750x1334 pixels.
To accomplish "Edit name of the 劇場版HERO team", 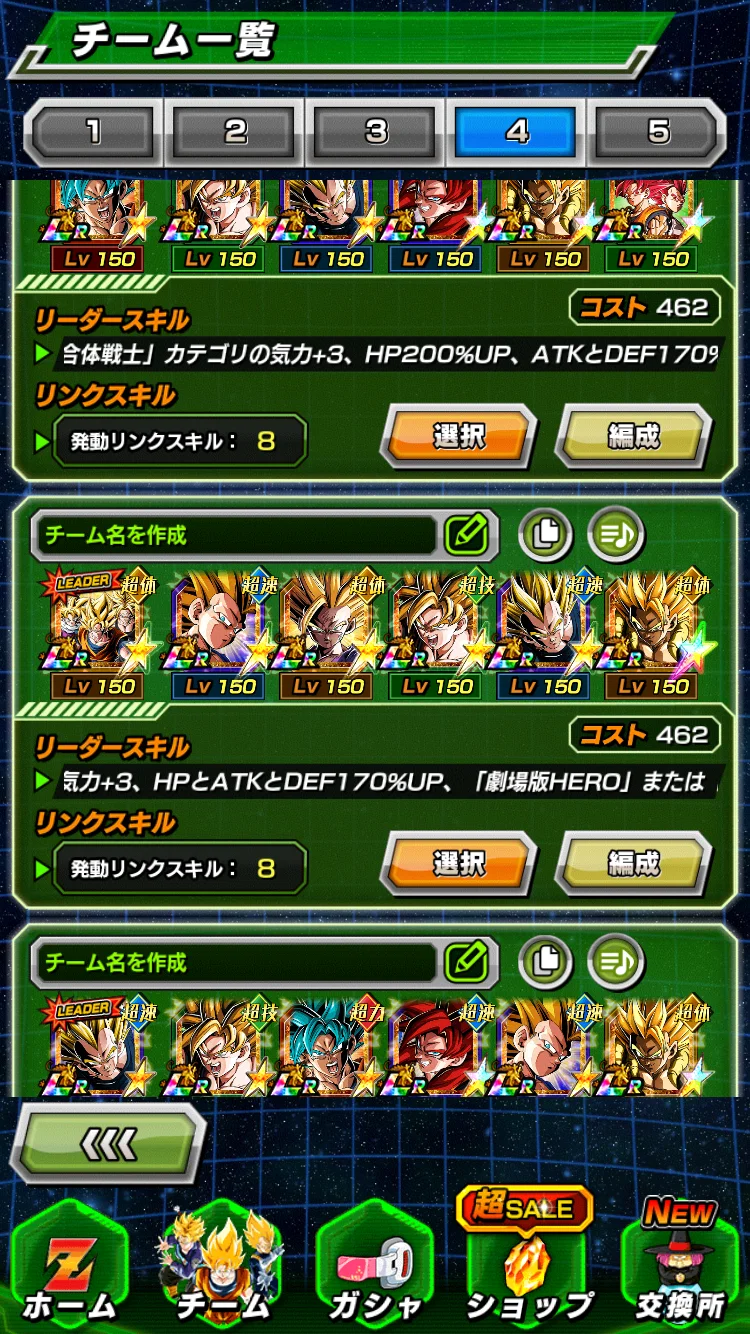I will click(x=466, y=535).
